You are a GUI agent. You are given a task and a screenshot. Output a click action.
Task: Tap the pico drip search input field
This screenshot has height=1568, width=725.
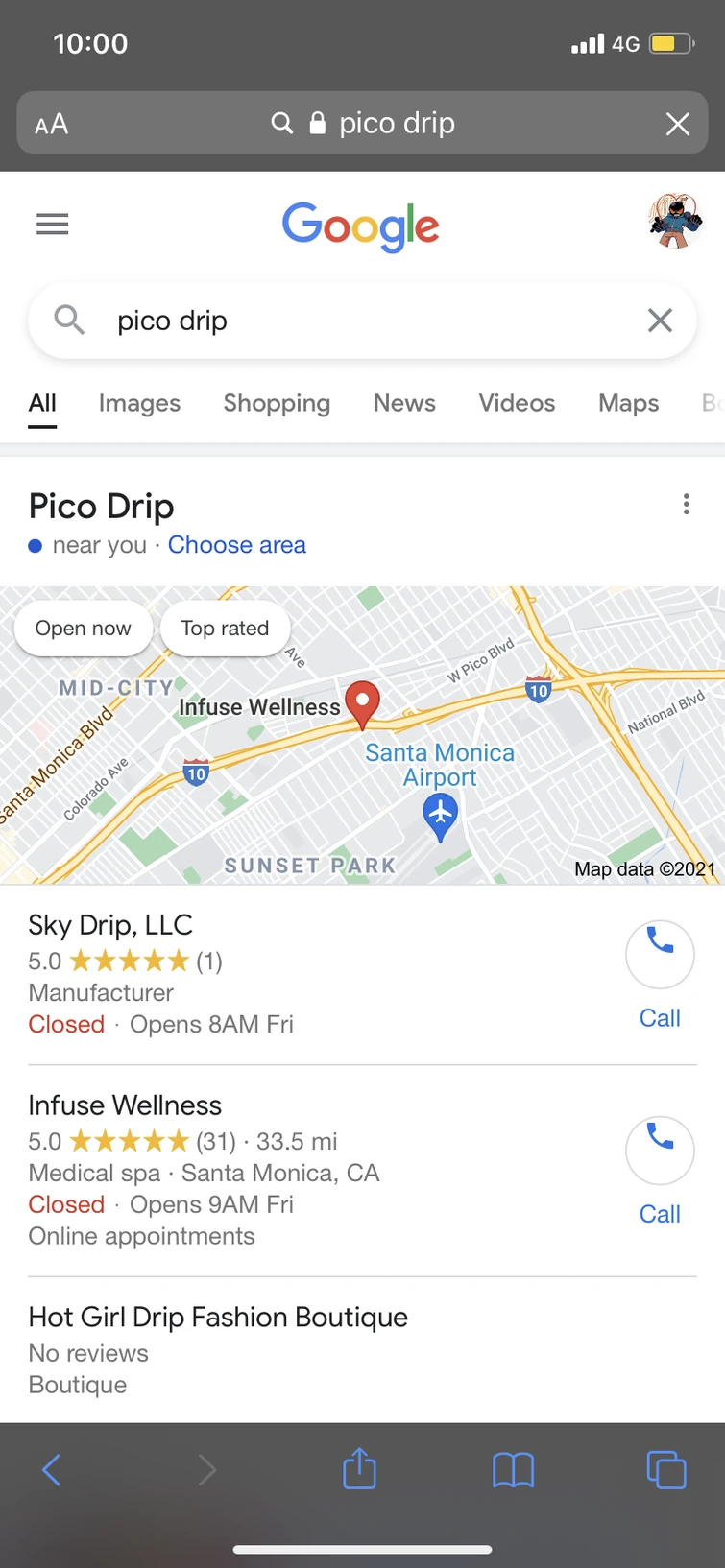[288, 320]
